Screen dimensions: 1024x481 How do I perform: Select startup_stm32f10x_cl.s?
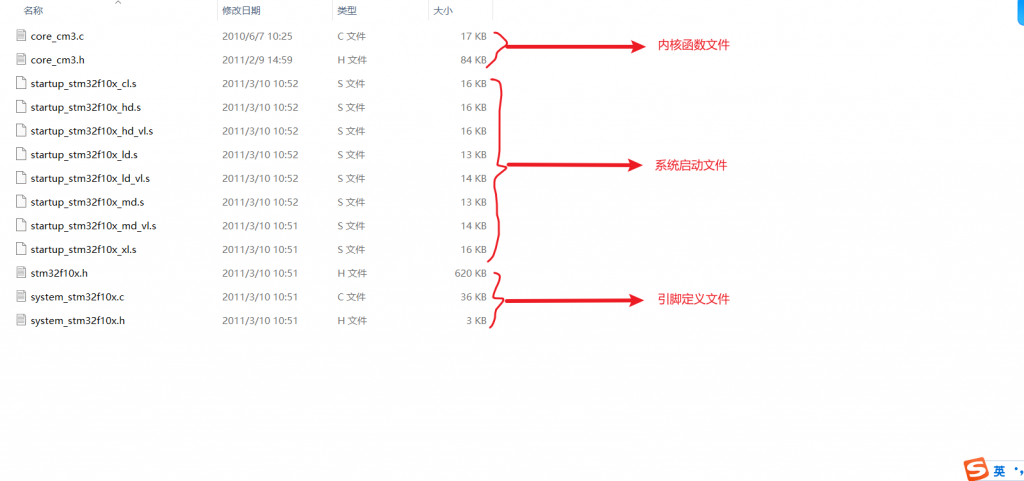click(x=83, y=84)
